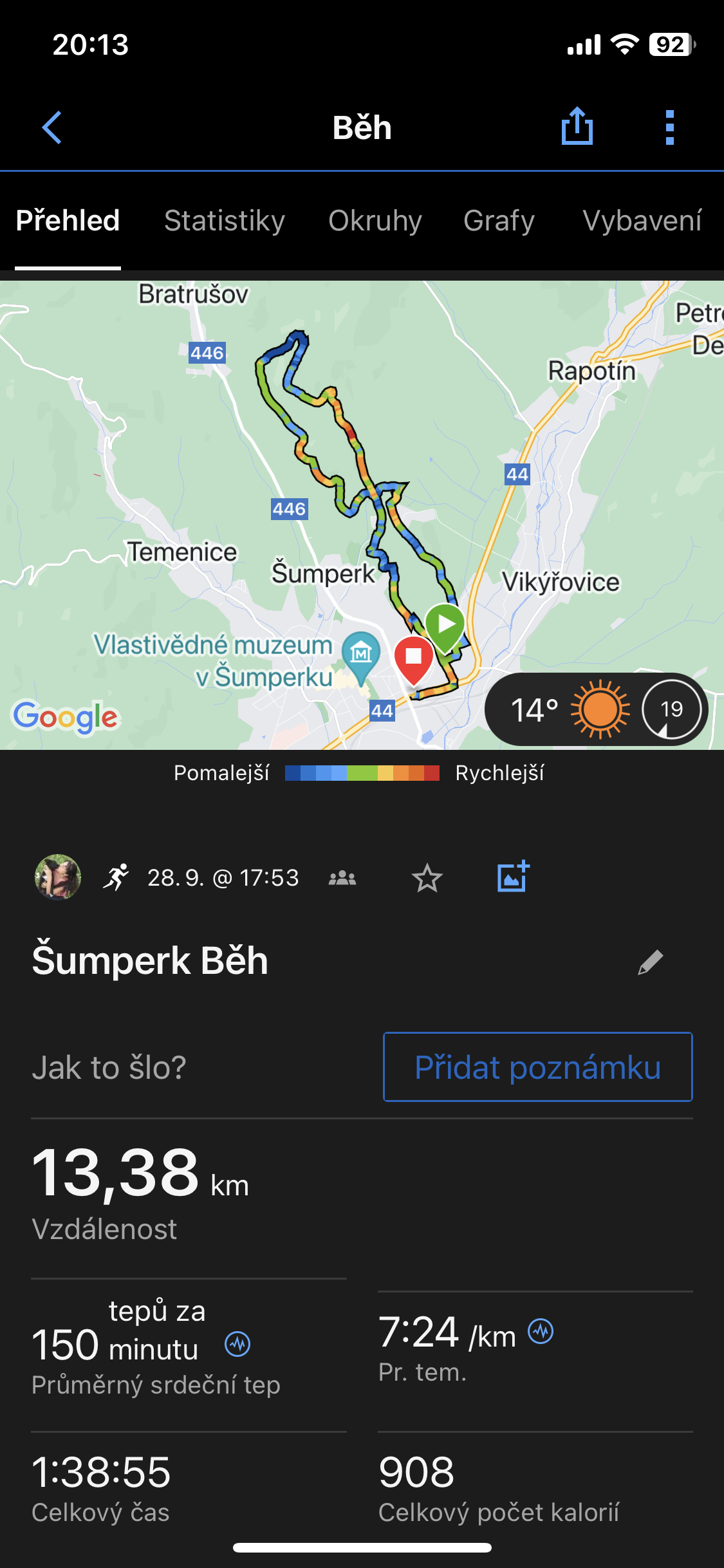Viewport: 724px width, 1568px height.
Task: Change activity privacy via people icon
Action: 342,878
